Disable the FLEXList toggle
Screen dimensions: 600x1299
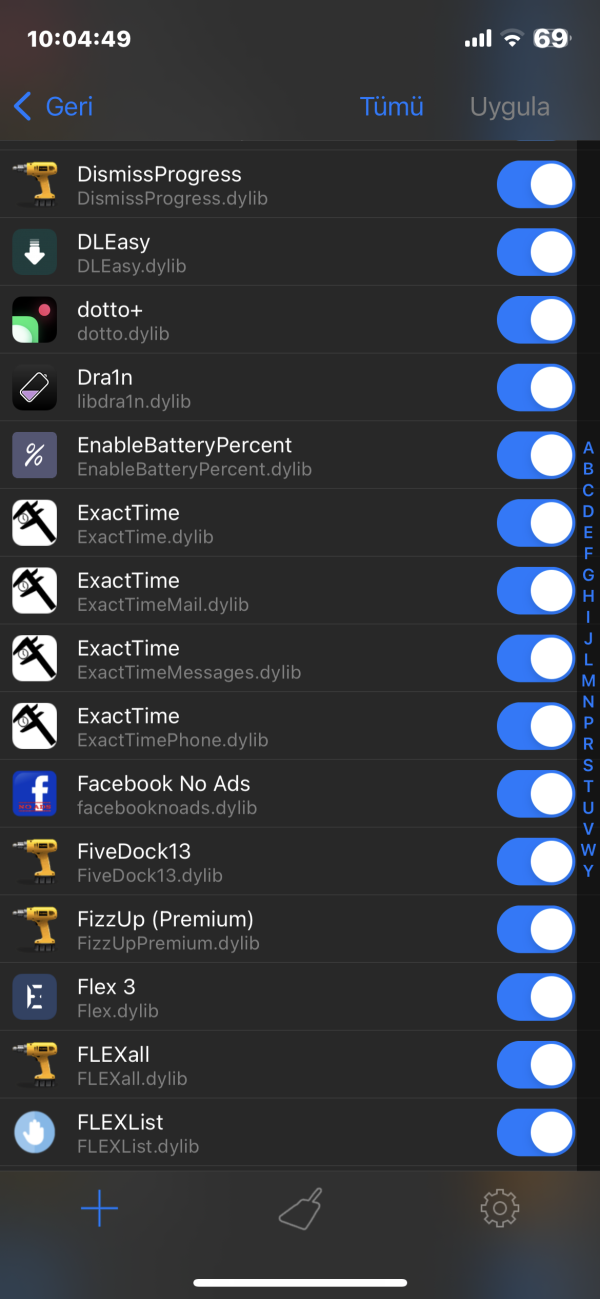click(x=535, y=1133)
